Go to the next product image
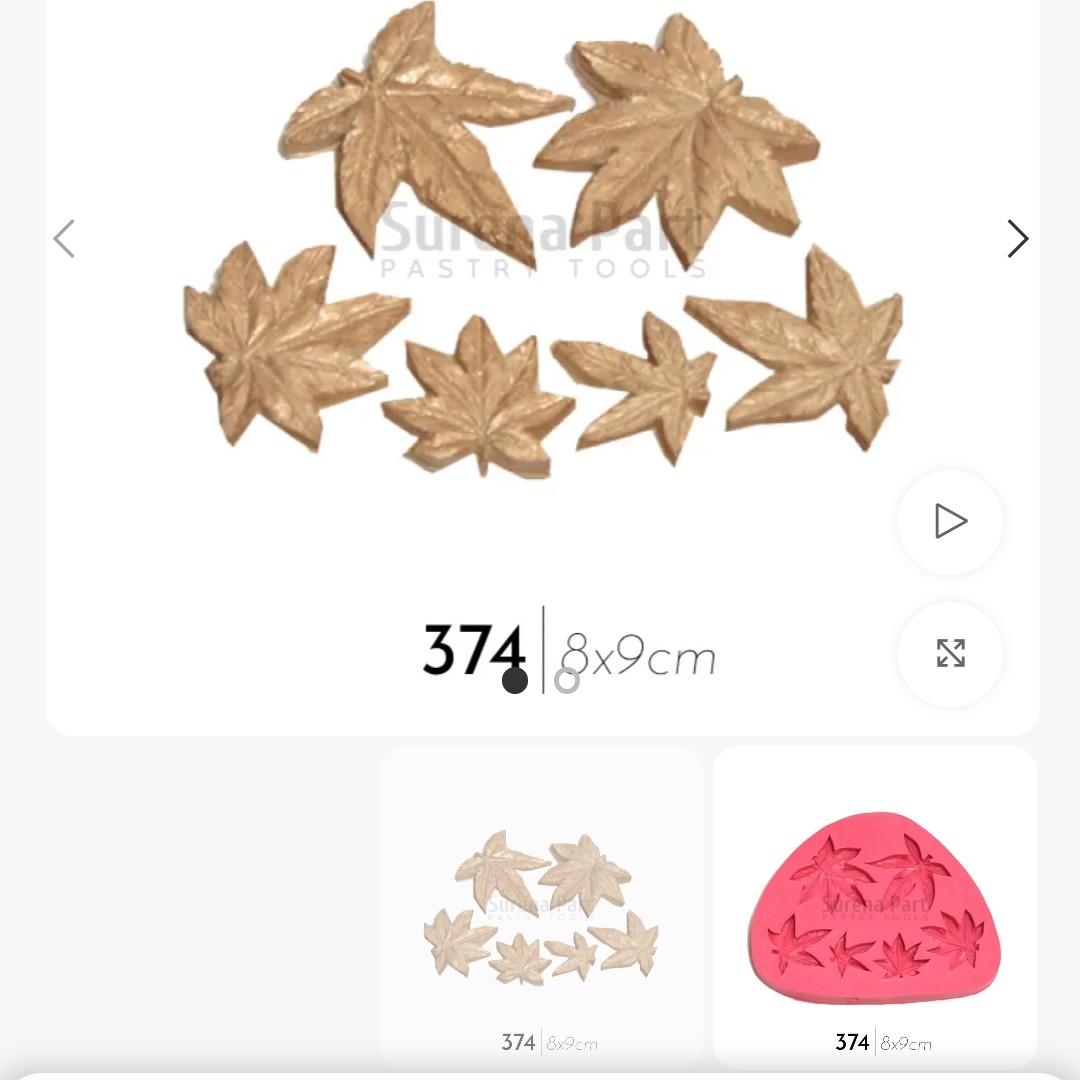 1017,239
